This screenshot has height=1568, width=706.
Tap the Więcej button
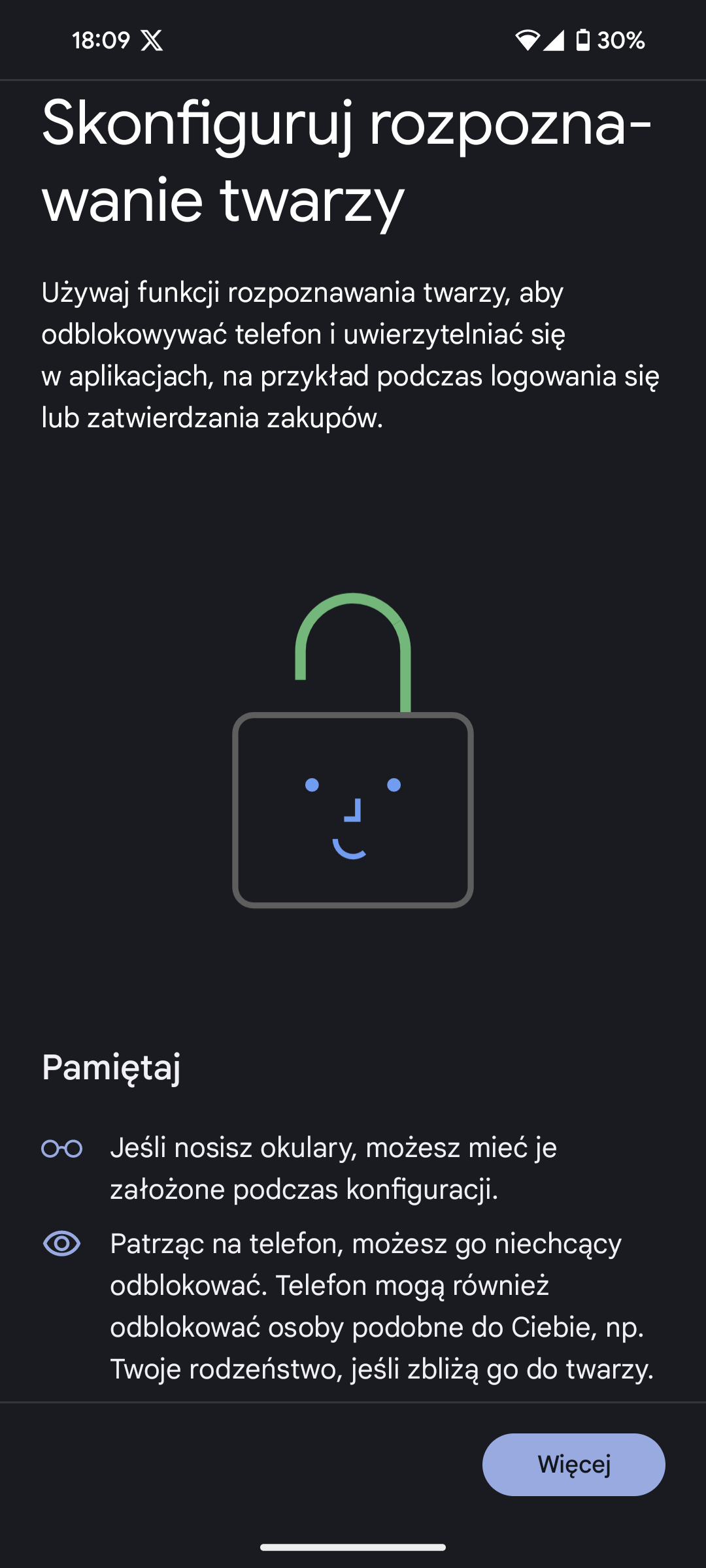pyautogui.click(x=573, y=1464)
